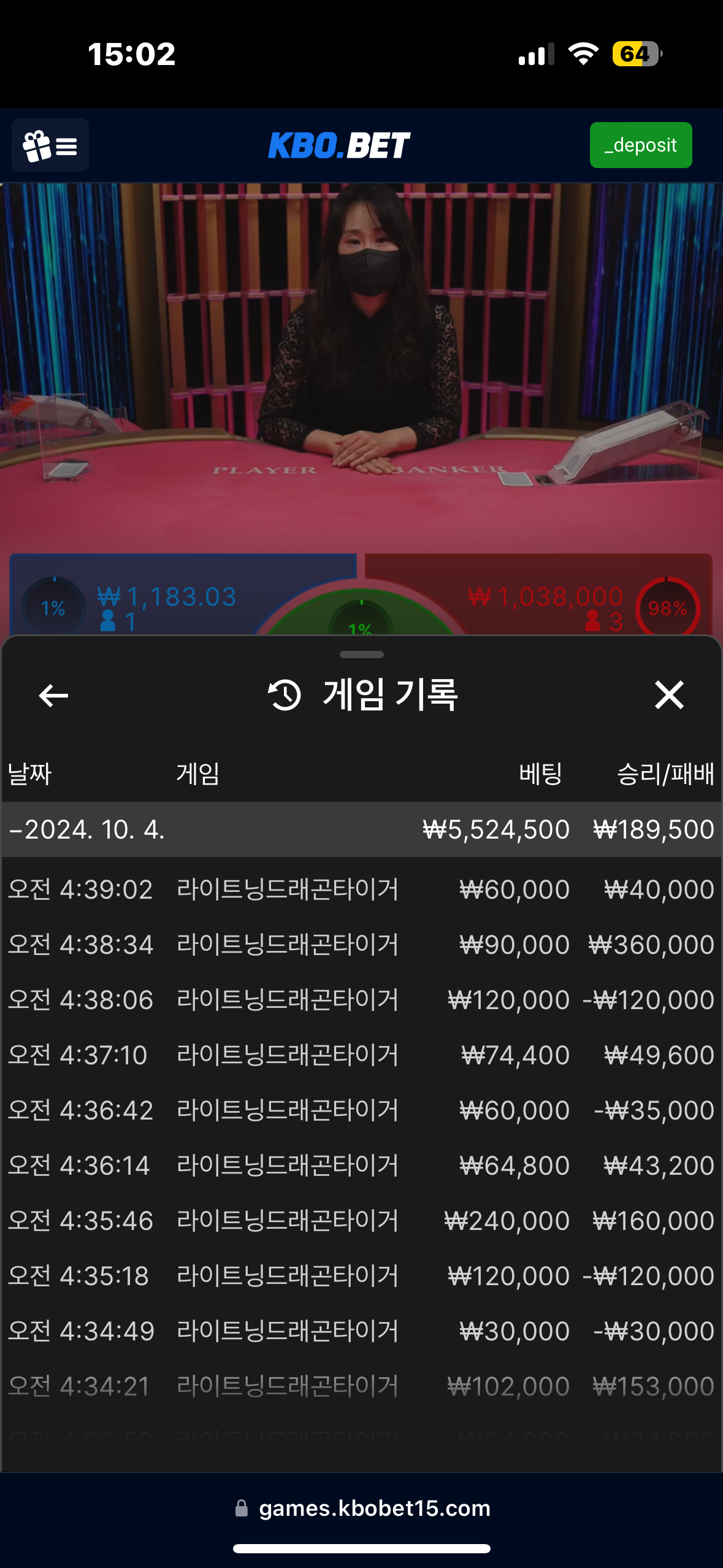Open the gift and menu button
The height and width of the screenshot is (1568, 723).
pyautogui.click(x=50, y=145)
